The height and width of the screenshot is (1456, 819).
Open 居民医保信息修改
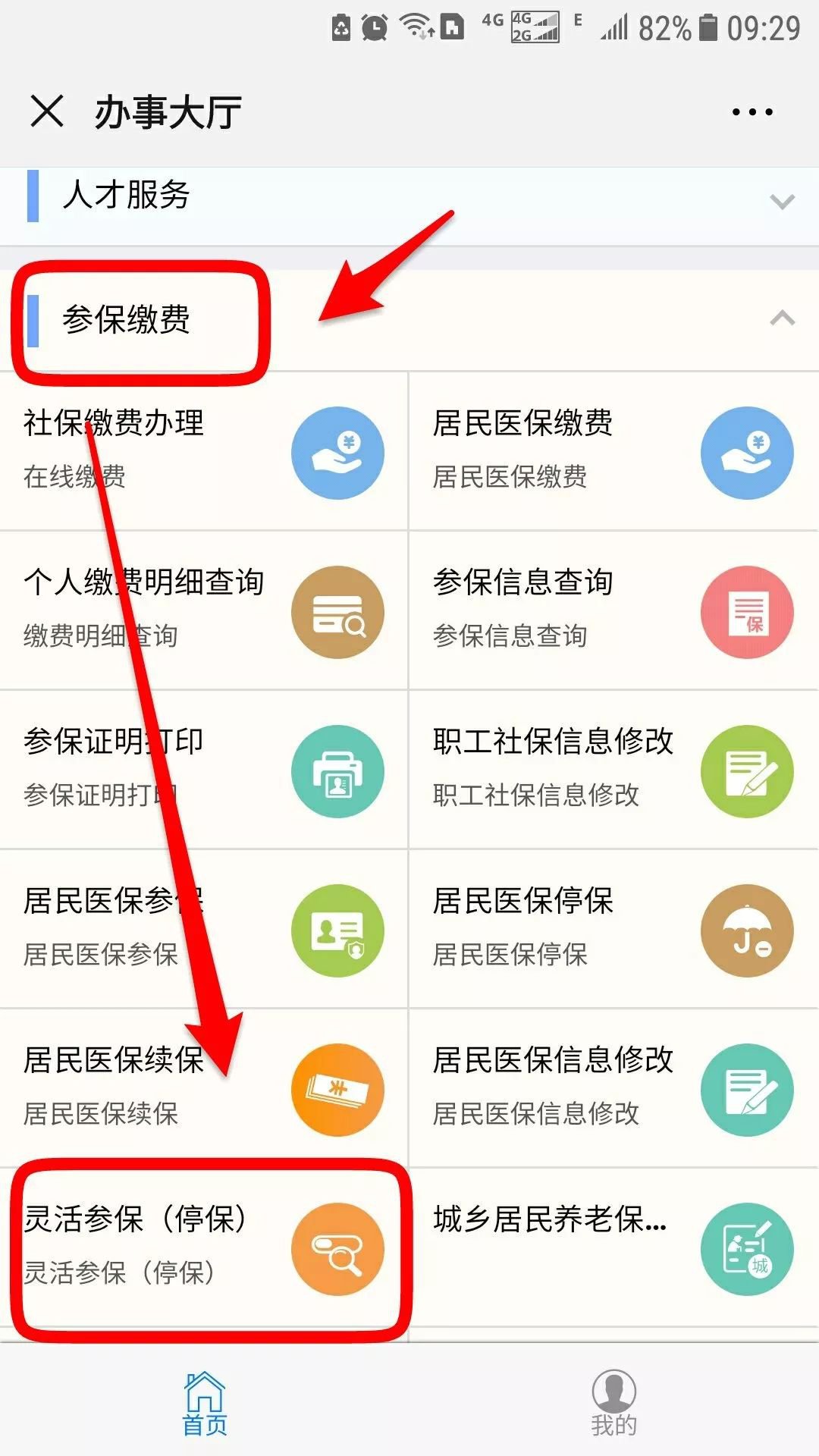[614, 1088]
